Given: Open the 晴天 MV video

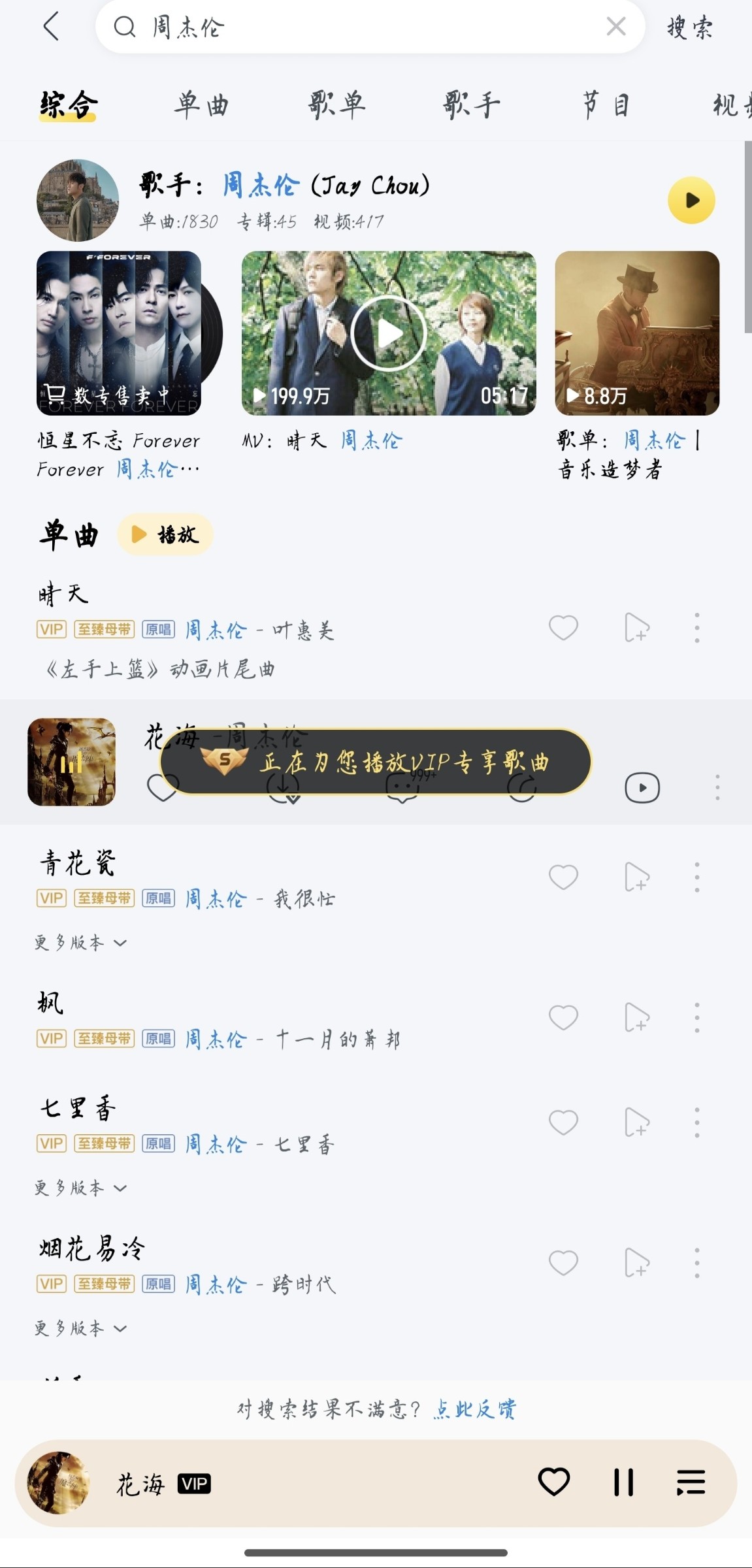Looking at the screenshot, I should pyautogui.click(x=389, y=333).
